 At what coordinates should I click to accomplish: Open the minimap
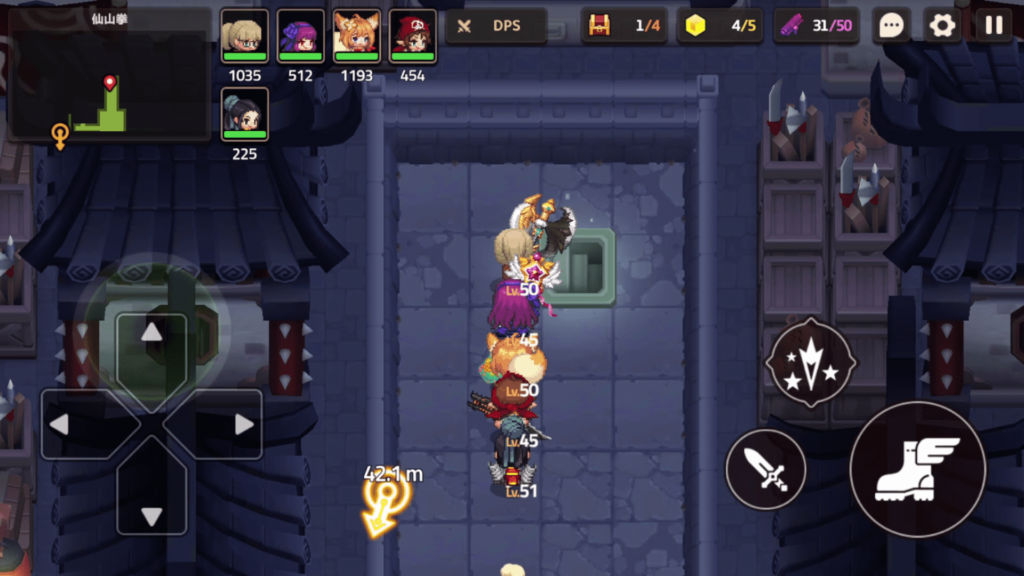click(108, 75)
